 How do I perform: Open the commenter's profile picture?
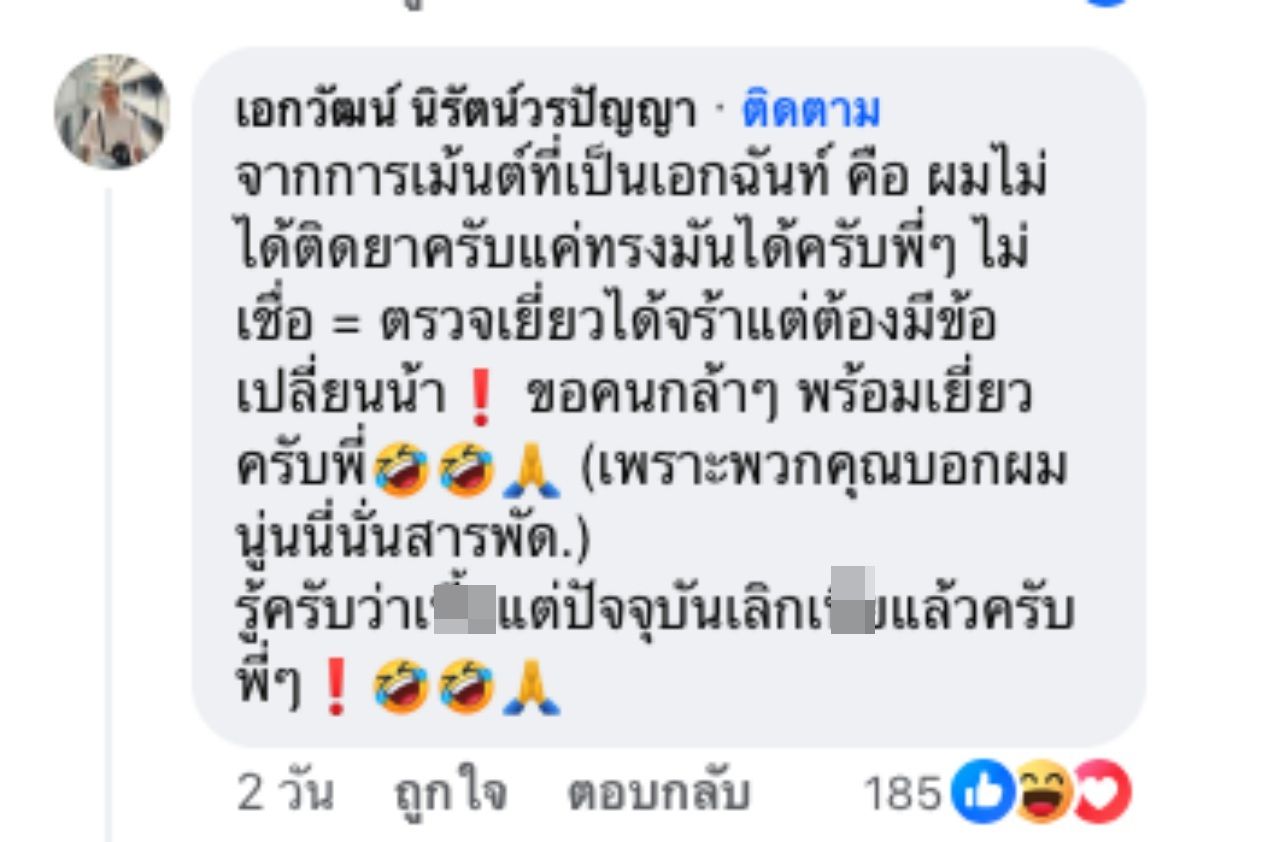(111, 112)
